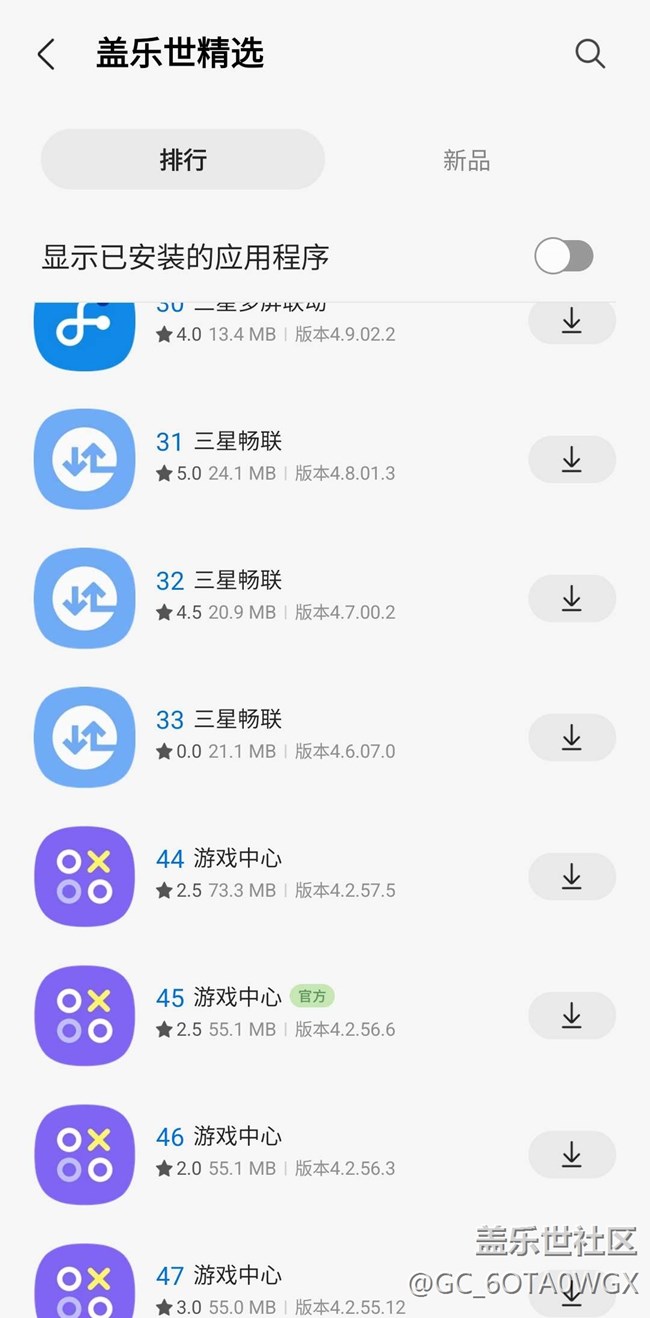Switch to the 新品 tab
Image resolution: width=650 pixels, height=1318 pixels.
tap(466, 160)
